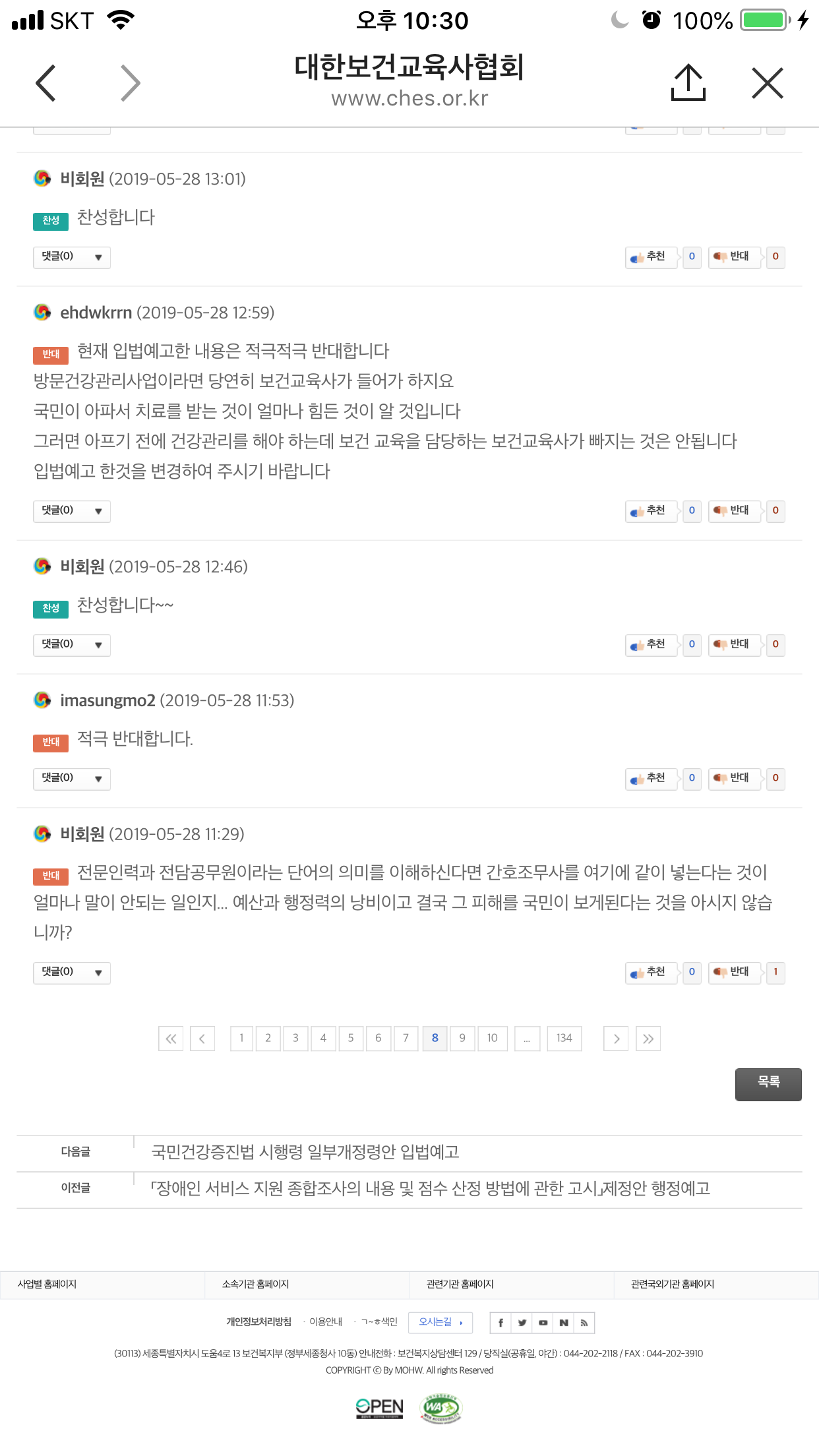Open the Facebook icon in footer

(x=501, y=1323)
